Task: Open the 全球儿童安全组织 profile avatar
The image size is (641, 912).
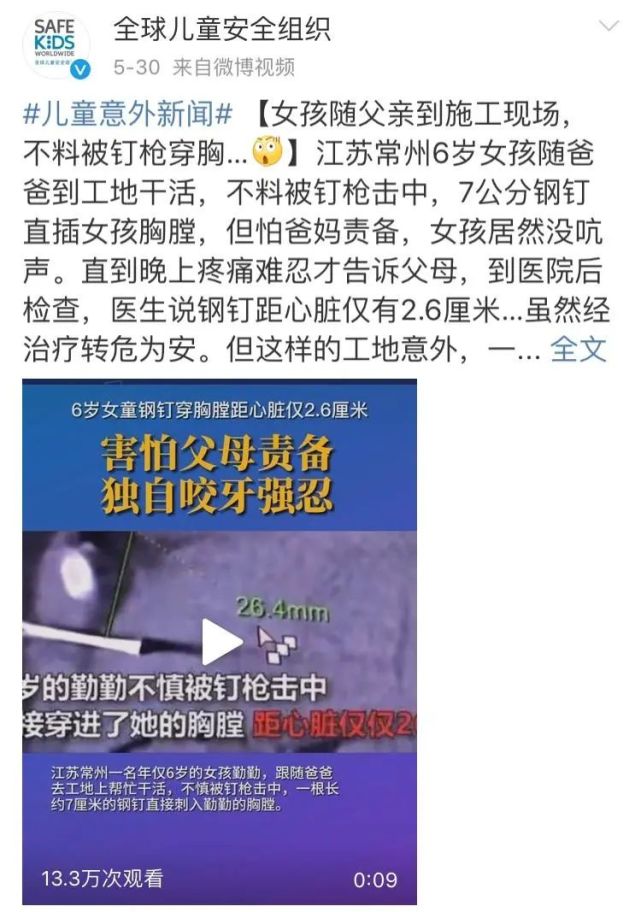Action: (56, 46)
